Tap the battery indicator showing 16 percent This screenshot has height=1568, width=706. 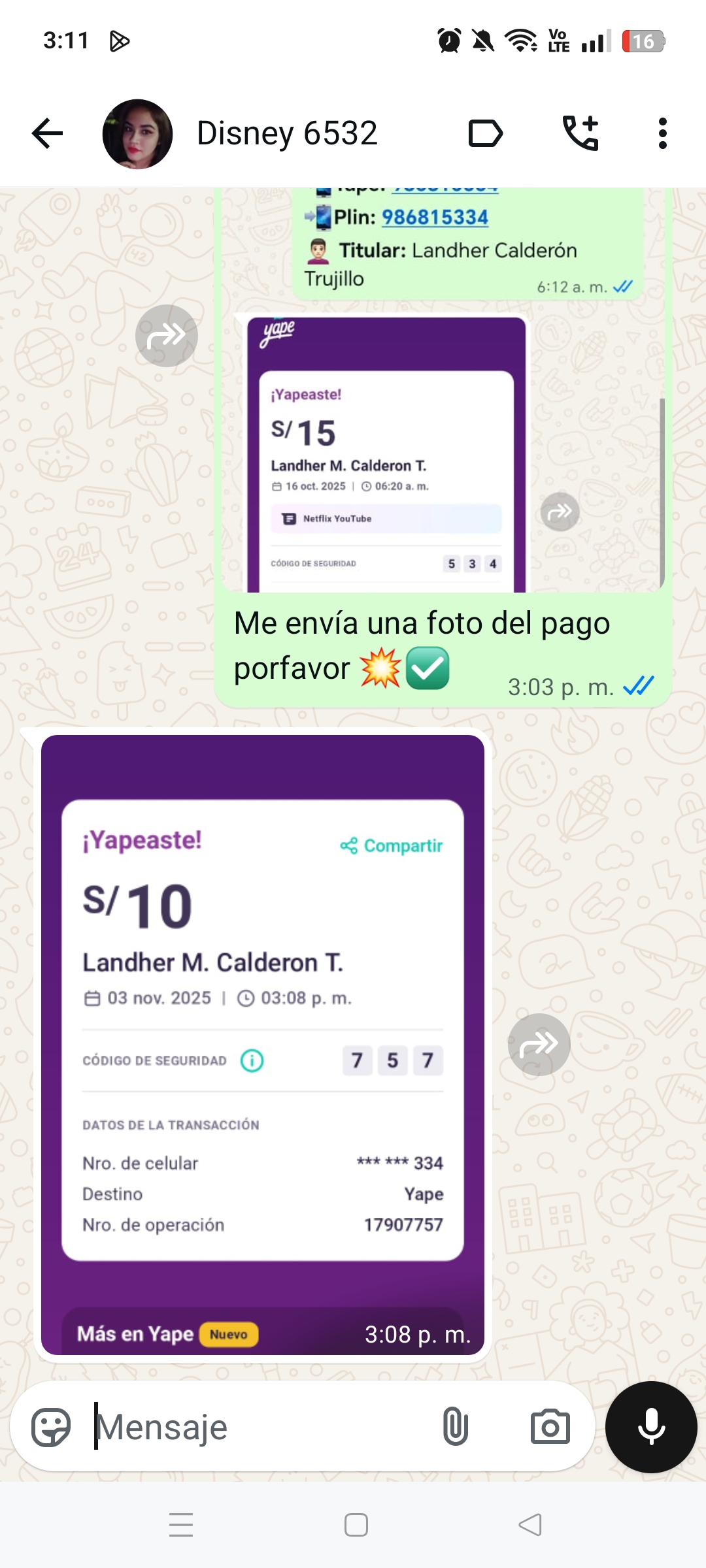click(x=644, y=41)
